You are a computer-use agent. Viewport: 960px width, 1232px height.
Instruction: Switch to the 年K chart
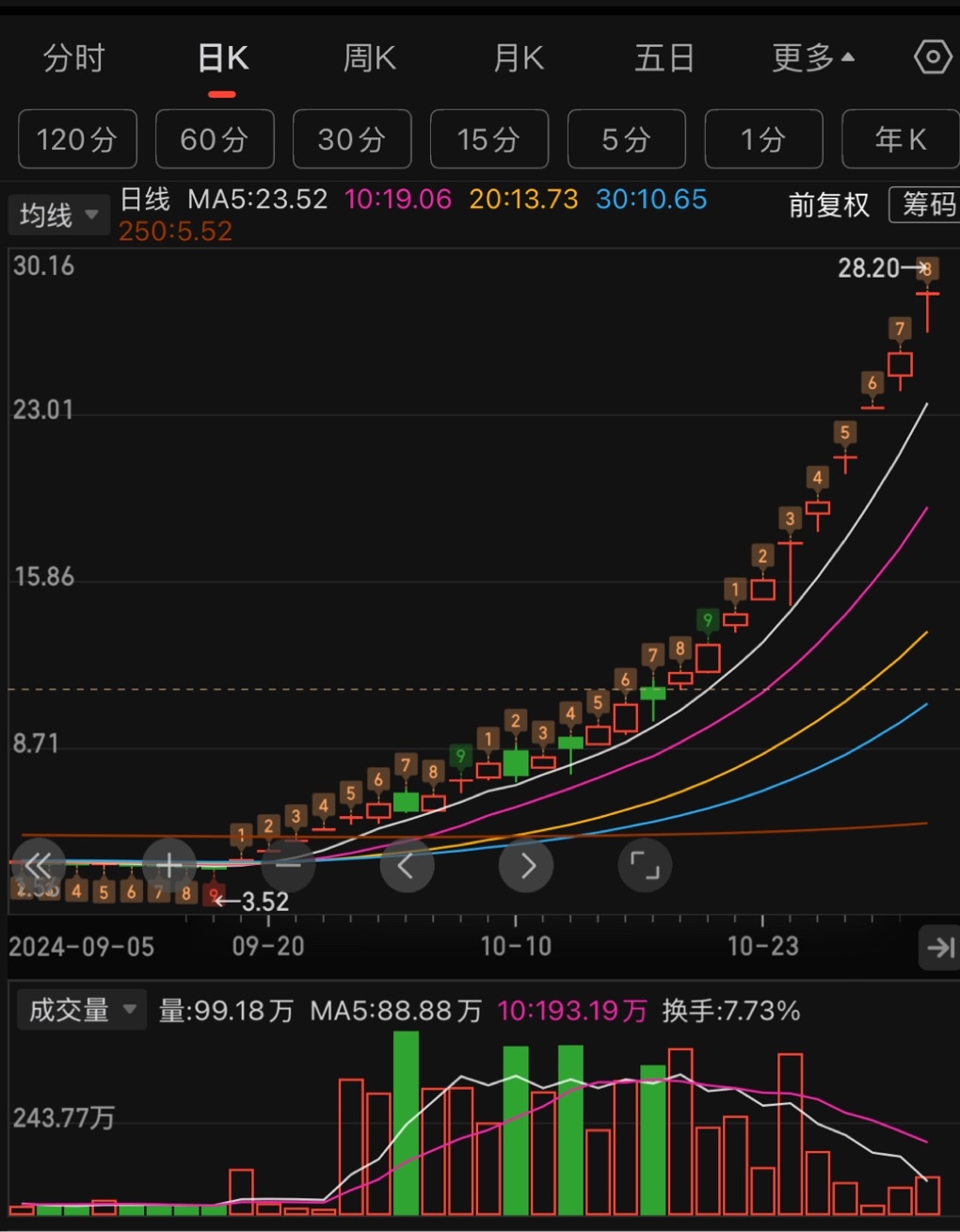(x=900, y=139)
